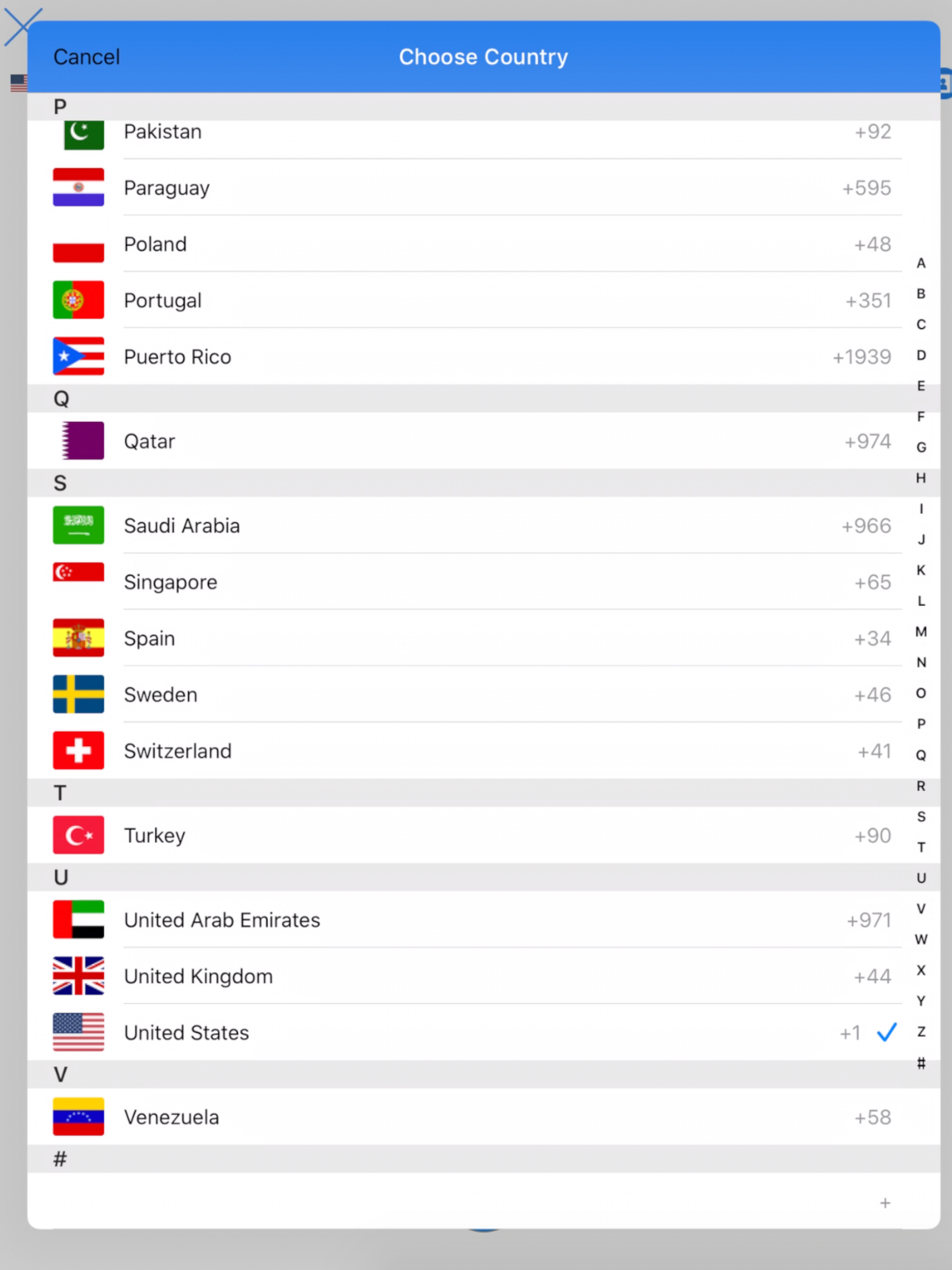Screen dimensions: 952x1270
Task: Click the X close icon at top left
Action: click(23, 26)
